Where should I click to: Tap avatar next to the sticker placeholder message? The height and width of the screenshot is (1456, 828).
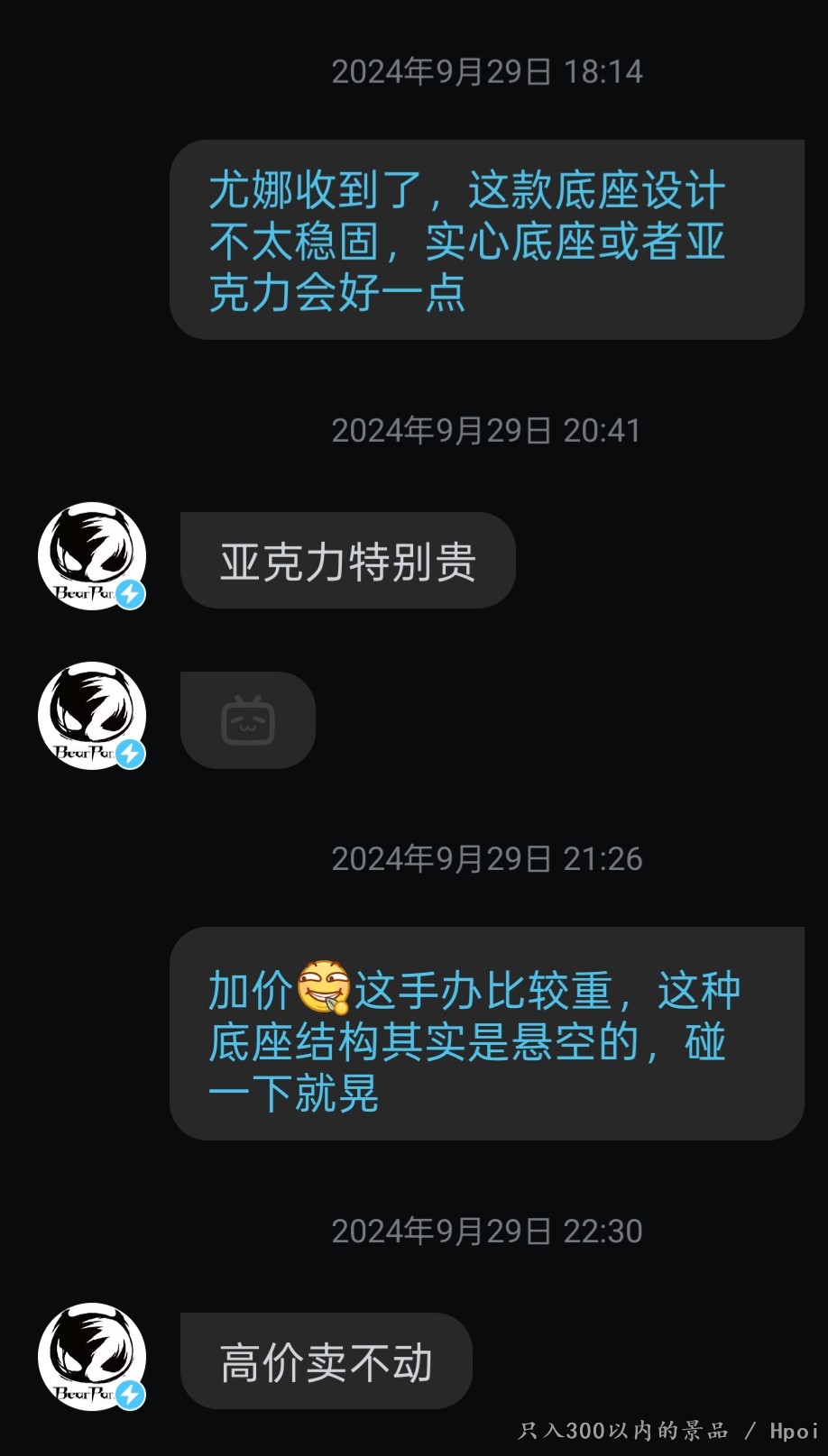pos(92,716)
